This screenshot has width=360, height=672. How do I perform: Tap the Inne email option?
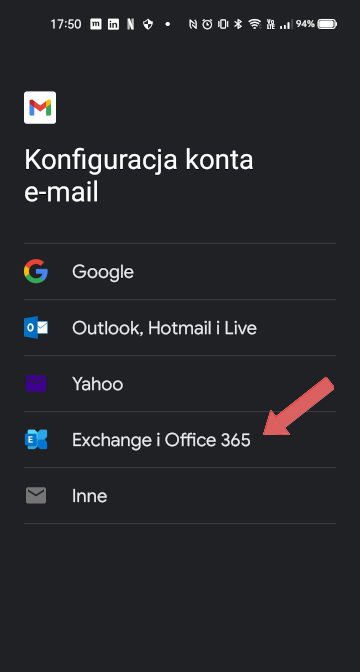180,496
